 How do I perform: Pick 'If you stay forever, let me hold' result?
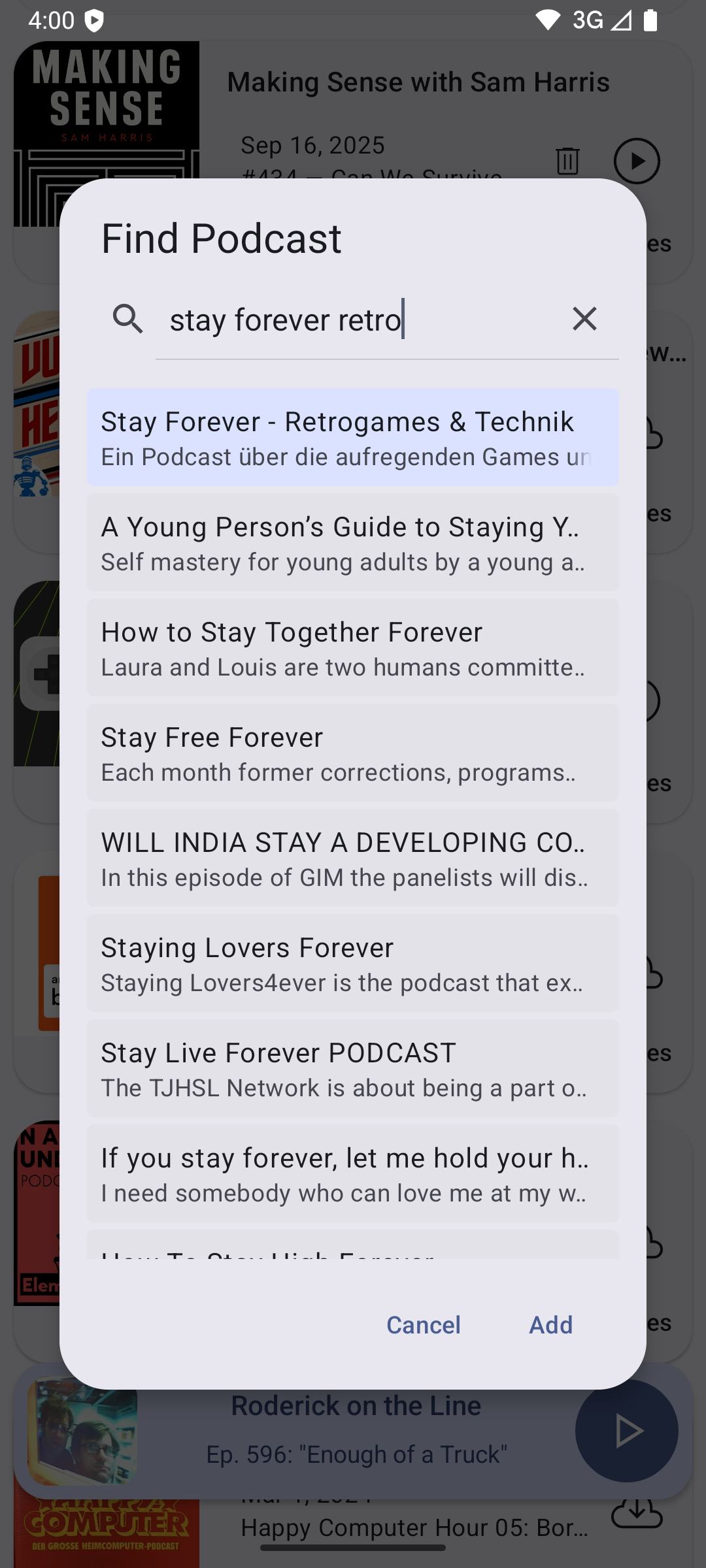[x=353, y=1173]
